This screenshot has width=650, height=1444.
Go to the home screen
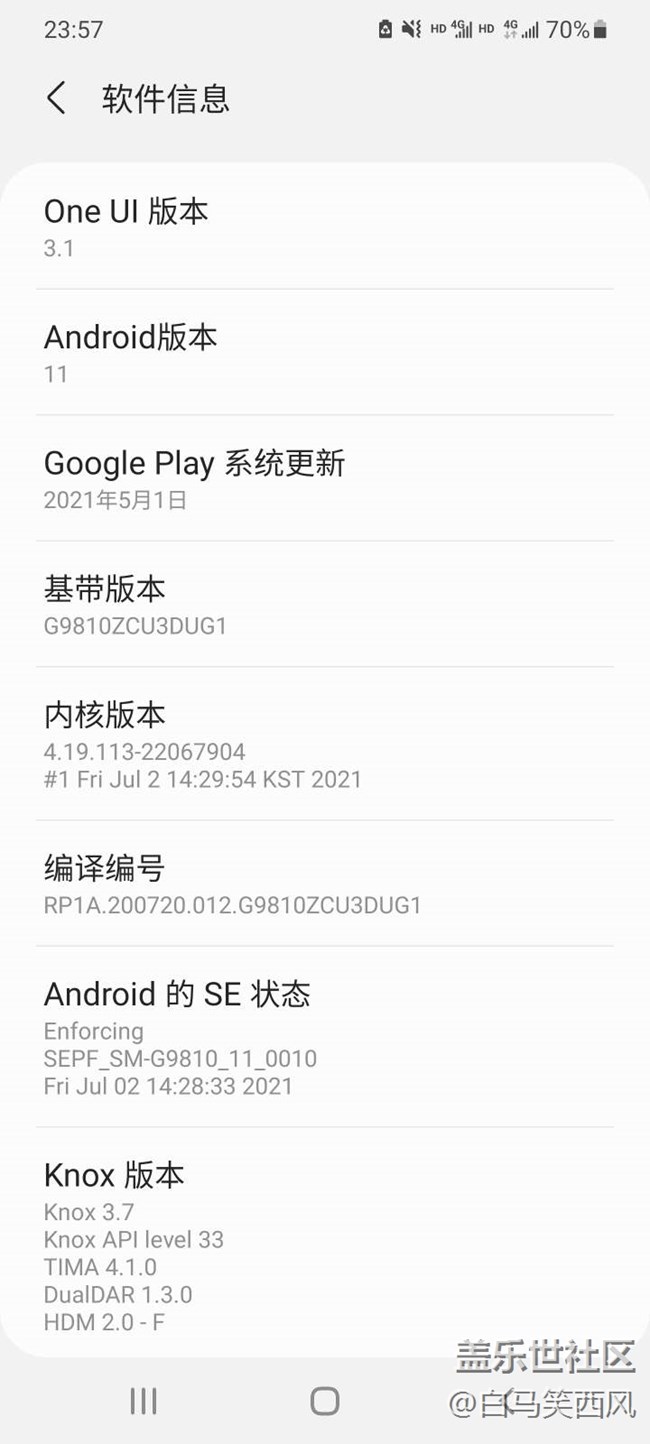click(x=325, y=1401)
